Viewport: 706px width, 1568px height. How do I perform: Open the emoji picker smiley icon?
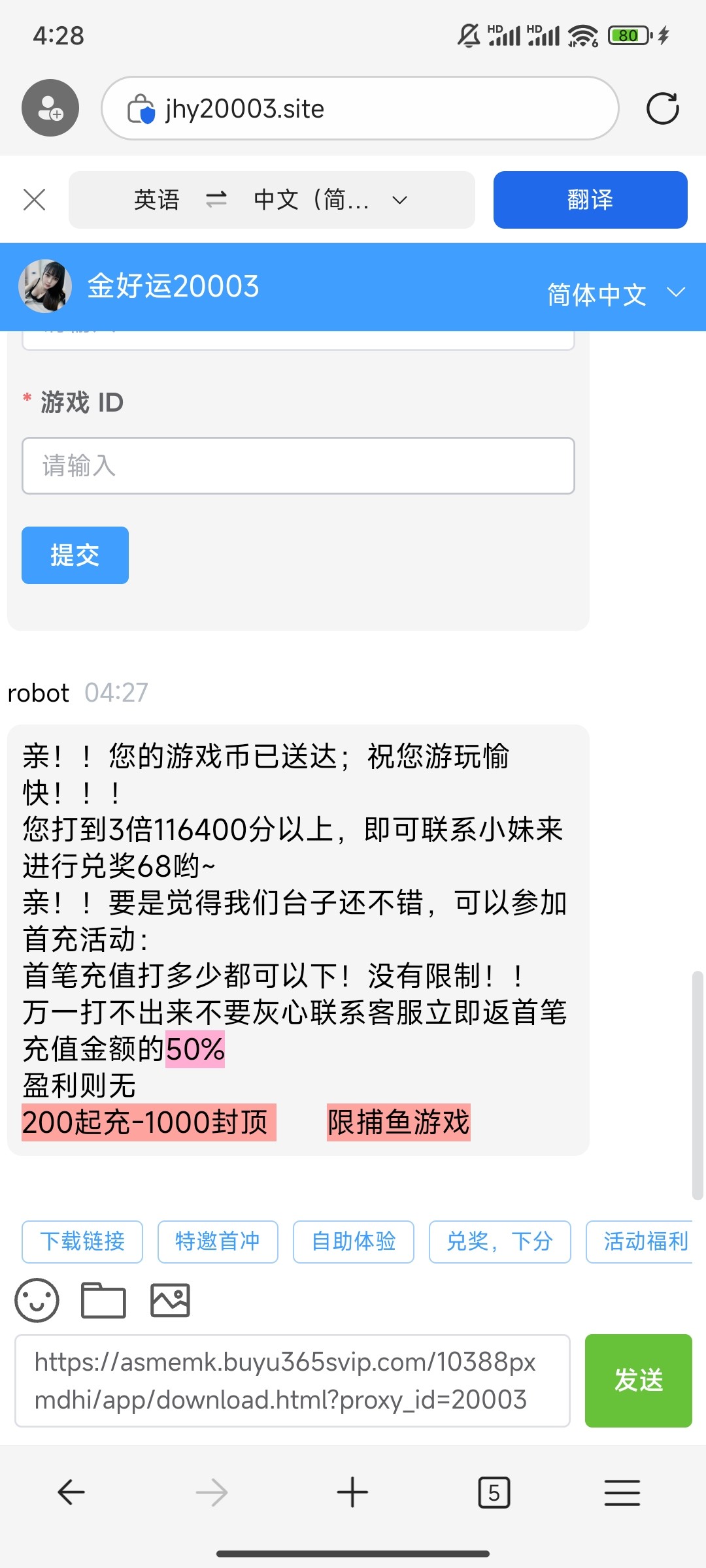pos(37,1300)
